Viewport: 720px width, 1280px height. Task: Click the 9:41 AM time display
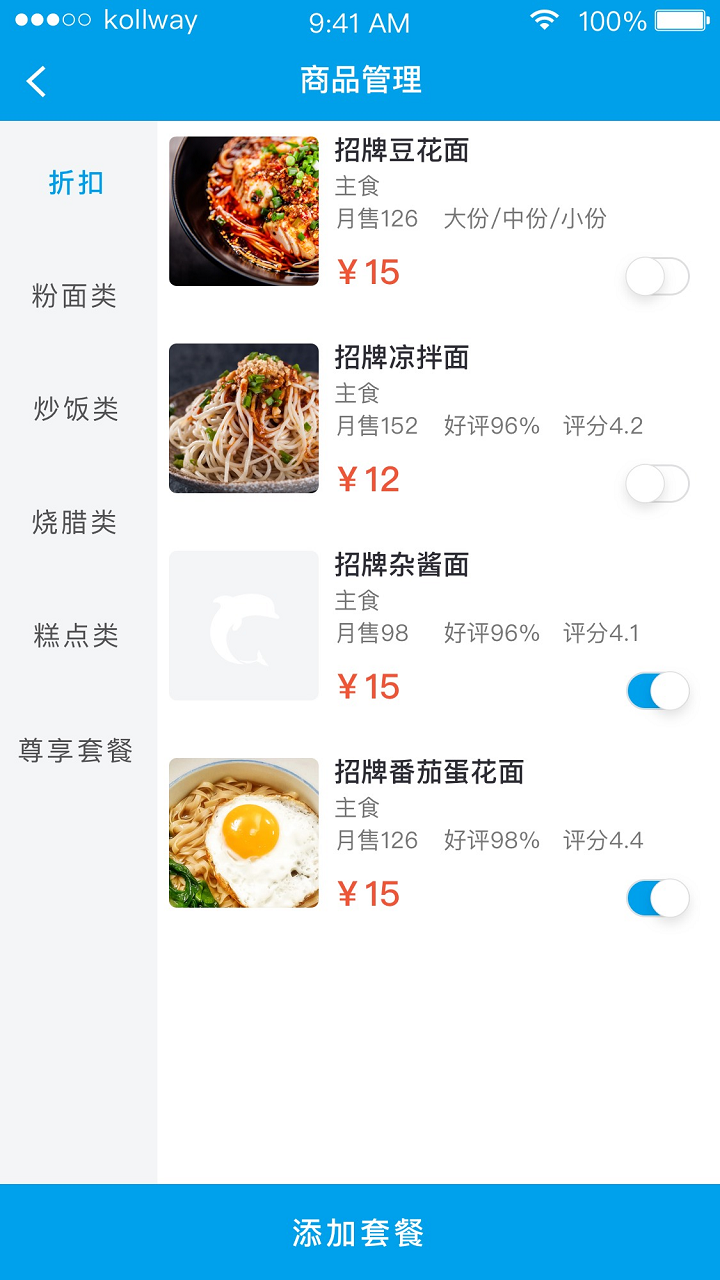coord(360,21)
